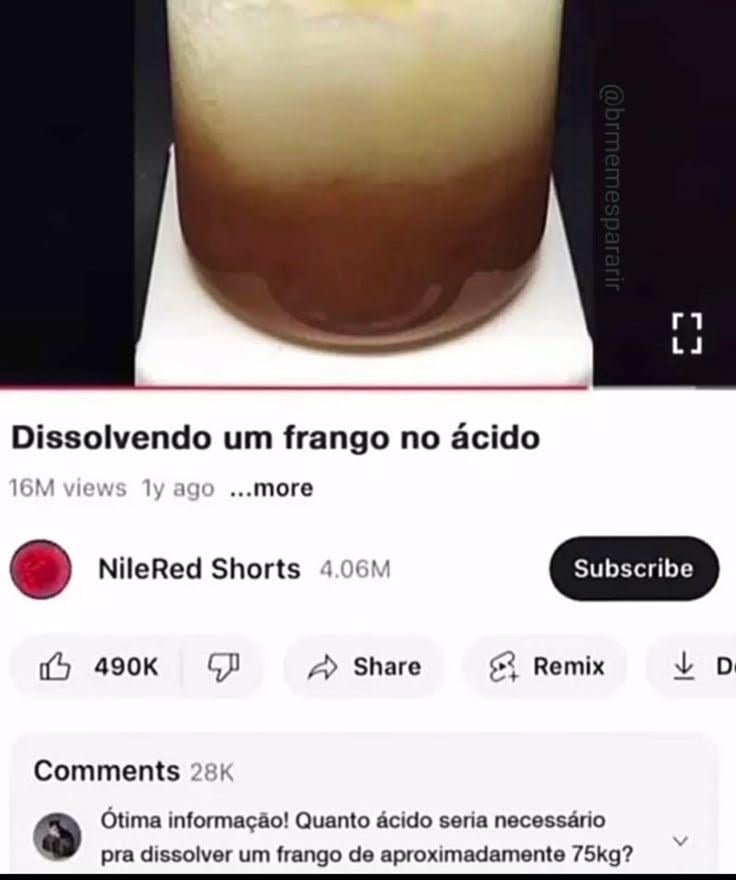
Task: Dislike this video
Action: (x=220, y=666)
